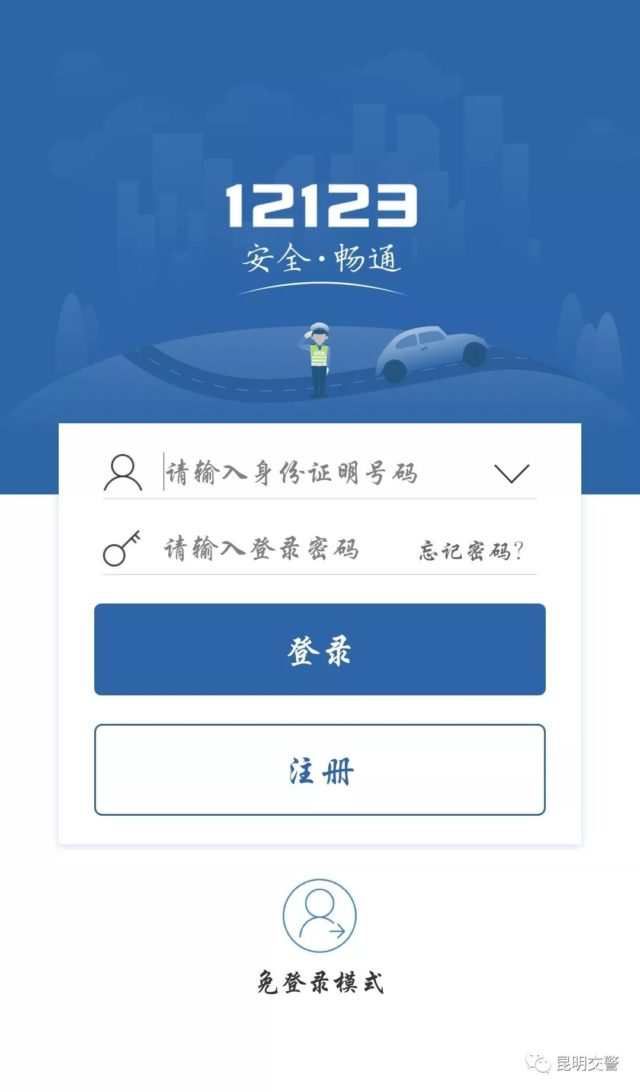Open the 注册 registration button
The image size is (640, 1092).
click(x=320, y=770)
